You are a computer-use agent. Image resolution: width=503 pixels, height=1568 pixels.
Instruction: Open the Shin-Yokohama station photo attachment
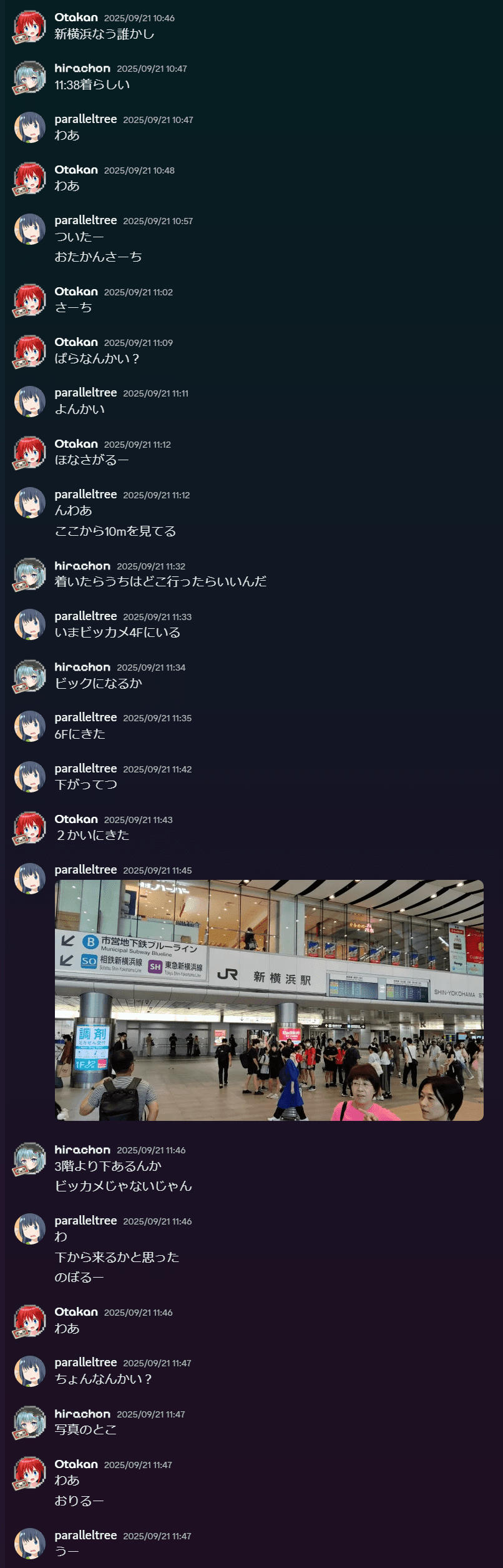(x=269, y=1000)
